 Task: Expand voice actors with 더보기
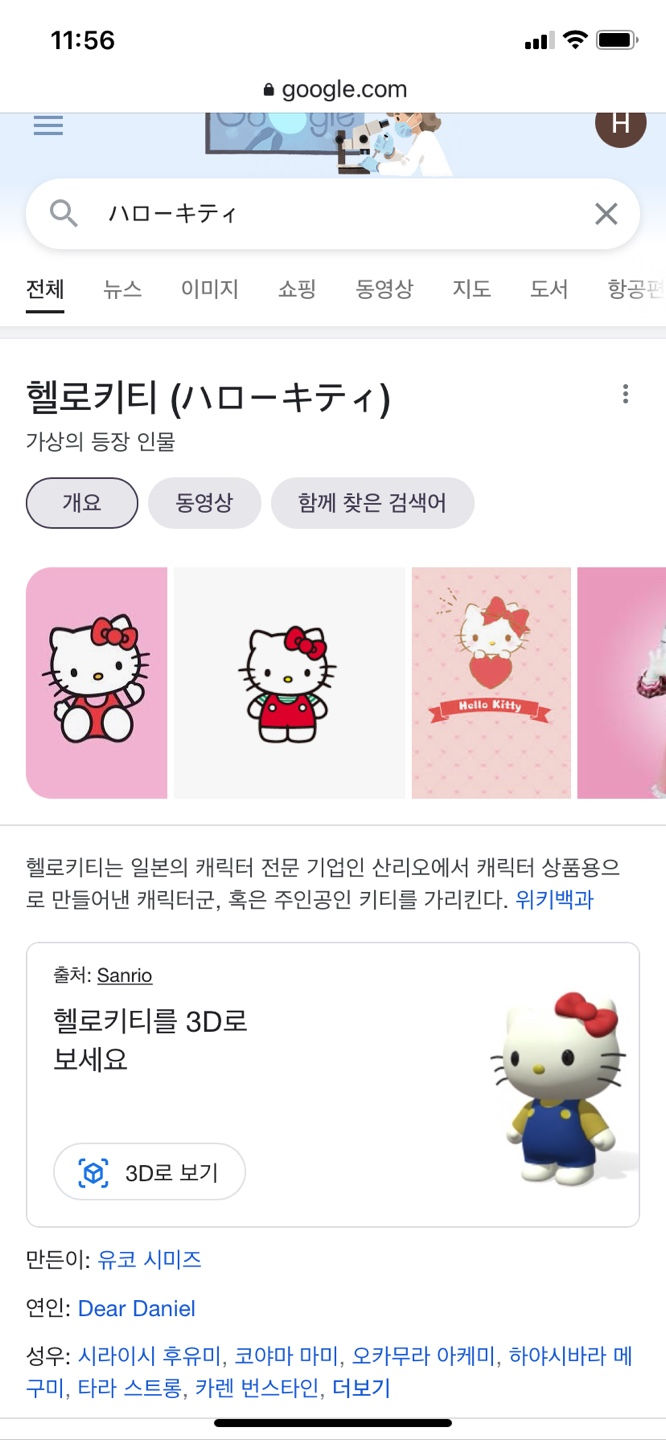pyautogui.click(x=361, y=1388)
